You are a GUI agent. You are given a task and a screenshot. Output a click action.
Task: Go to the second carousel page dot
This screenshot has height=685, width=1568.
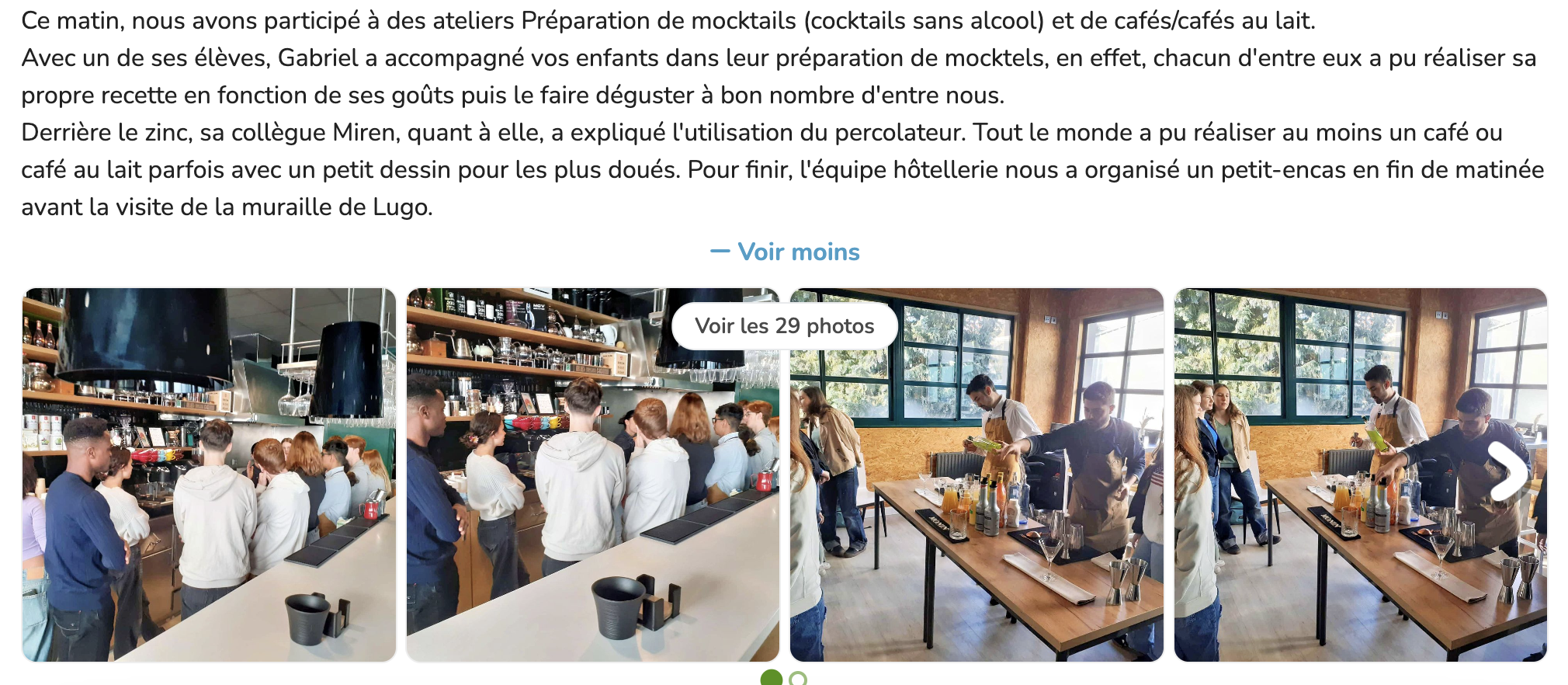797,679
